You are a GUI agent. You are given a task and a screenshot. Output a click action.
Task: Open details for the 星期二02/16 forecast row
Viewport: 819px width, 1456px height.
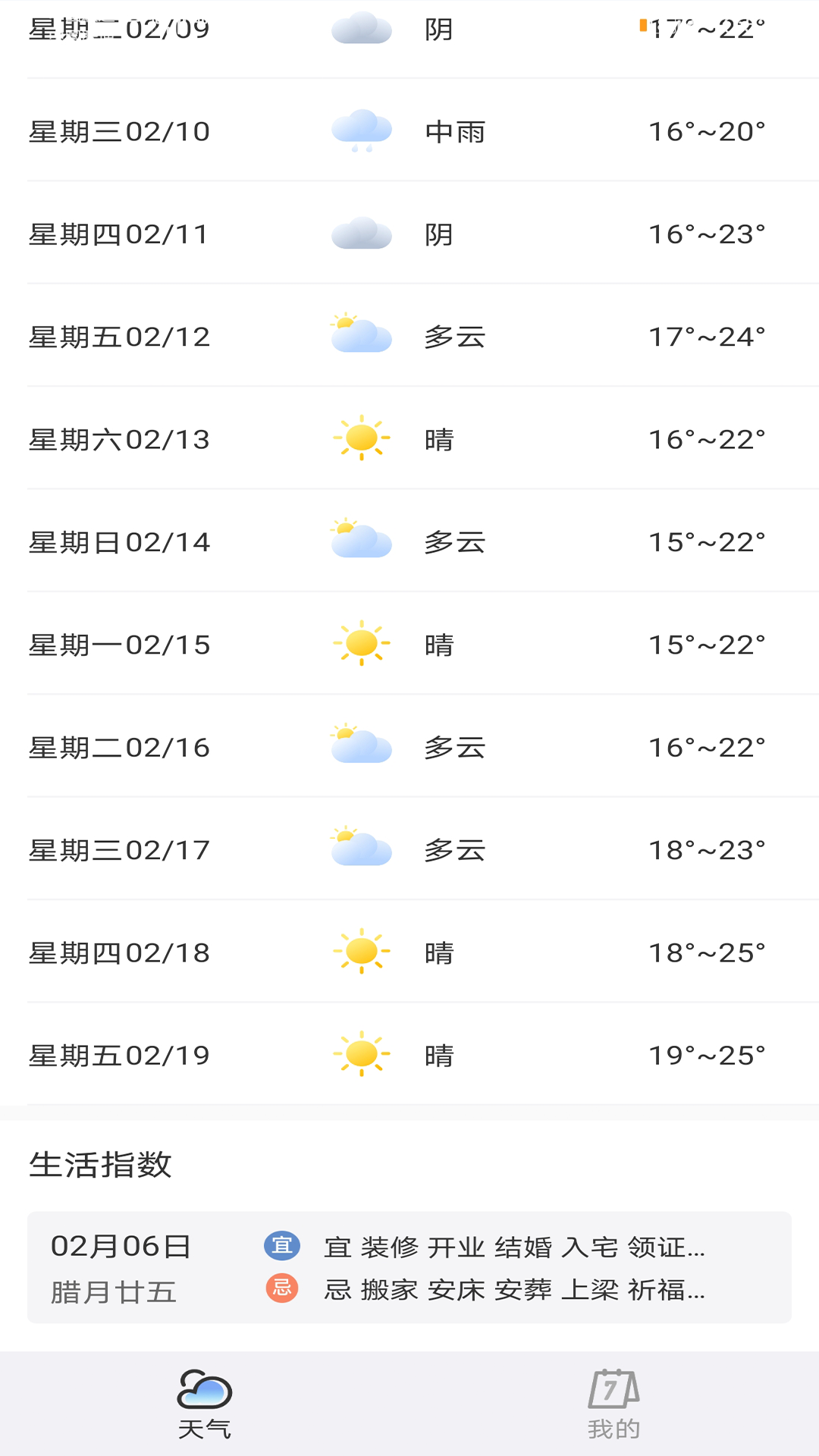click(409, 746)
